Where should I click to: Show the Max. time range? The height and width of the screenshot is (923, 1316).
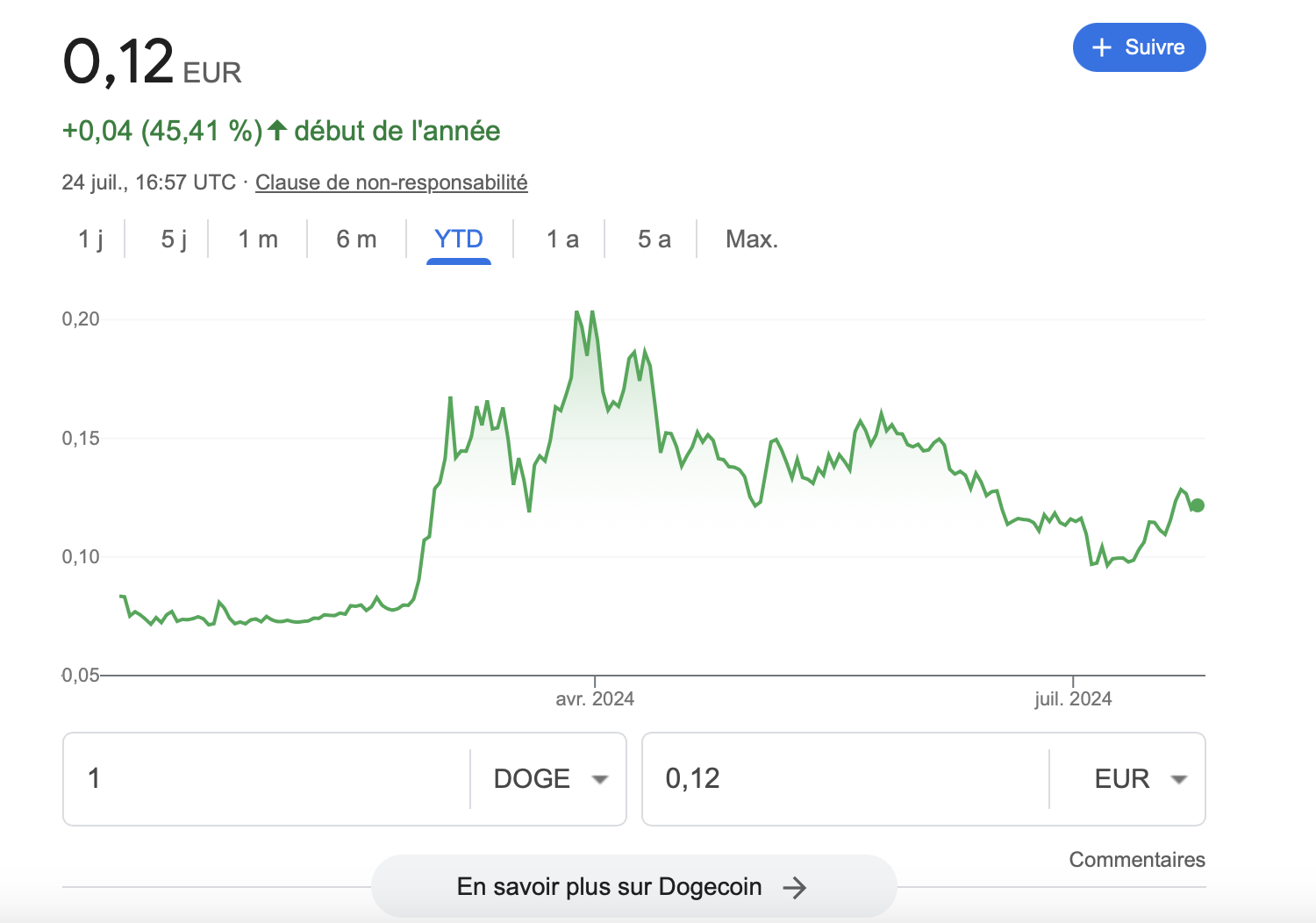click(752, 239)
